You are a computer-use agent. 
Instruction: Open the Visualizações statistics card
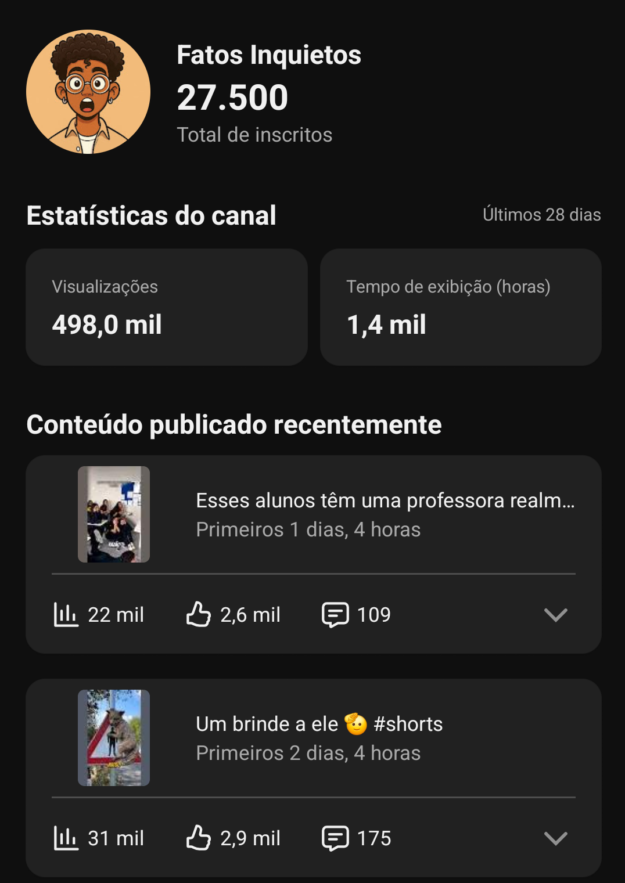(166, 307)
